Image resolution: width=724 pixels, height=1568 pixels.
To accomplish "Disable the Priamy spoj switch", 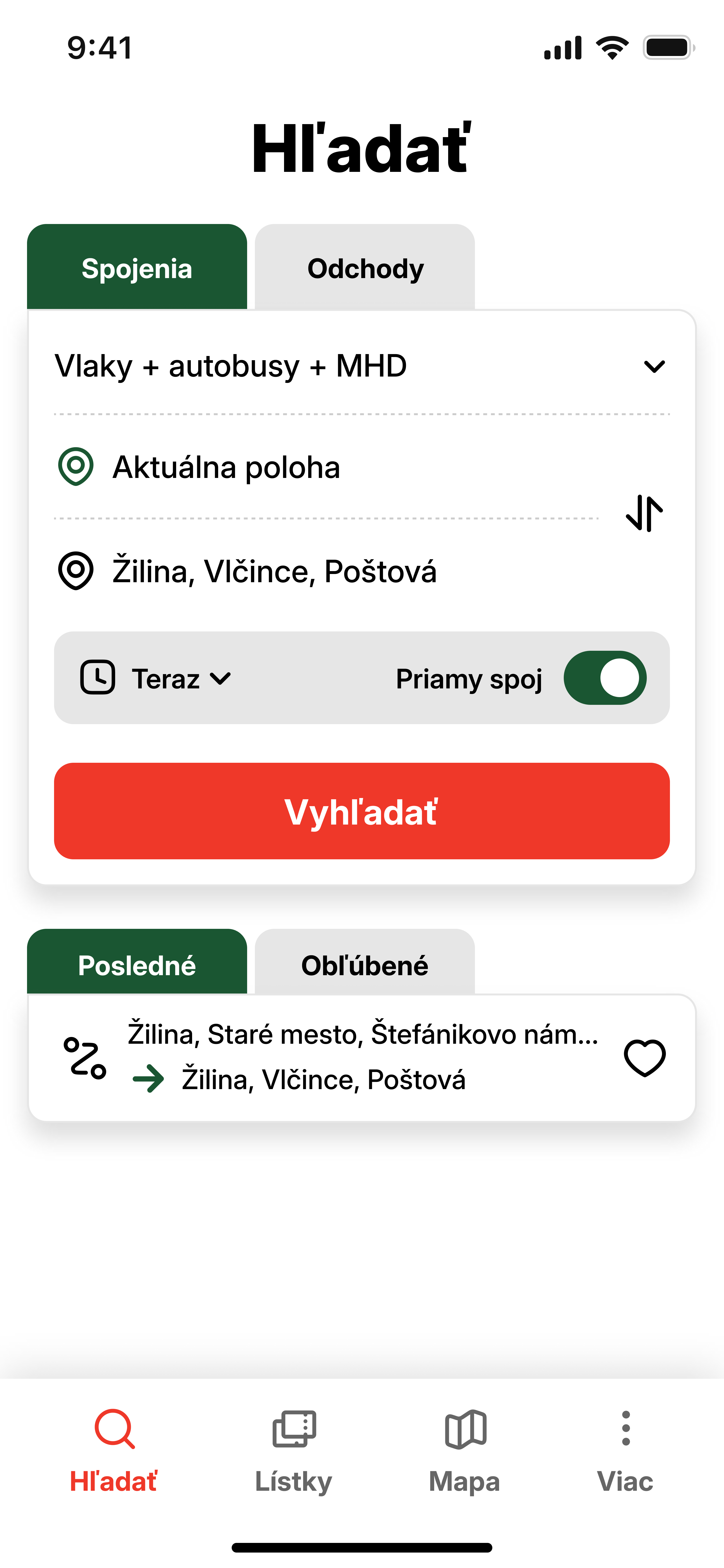I will (x=605, y=678).
